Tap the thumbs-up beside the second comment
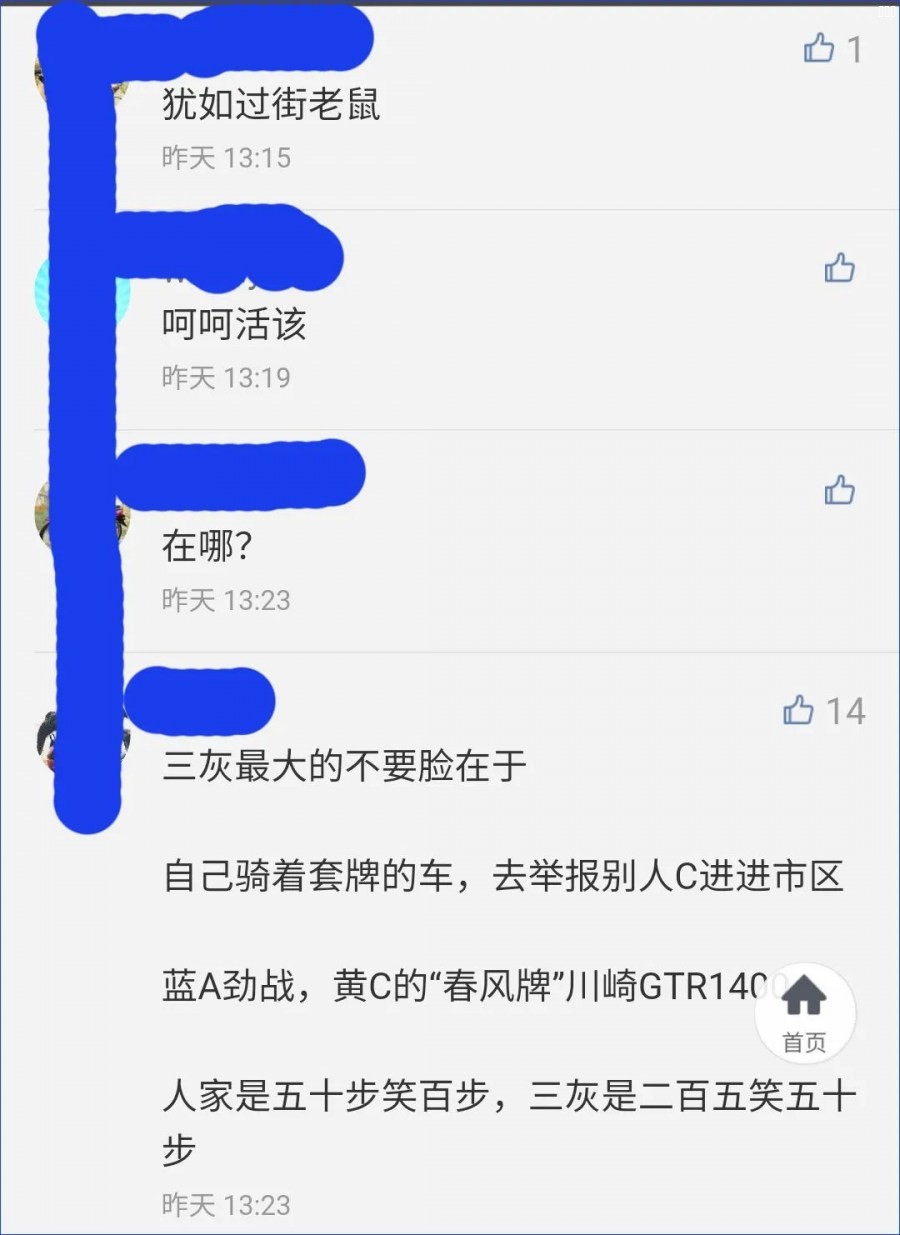Viewport: 900px width, 1235px height. (840, 268)
